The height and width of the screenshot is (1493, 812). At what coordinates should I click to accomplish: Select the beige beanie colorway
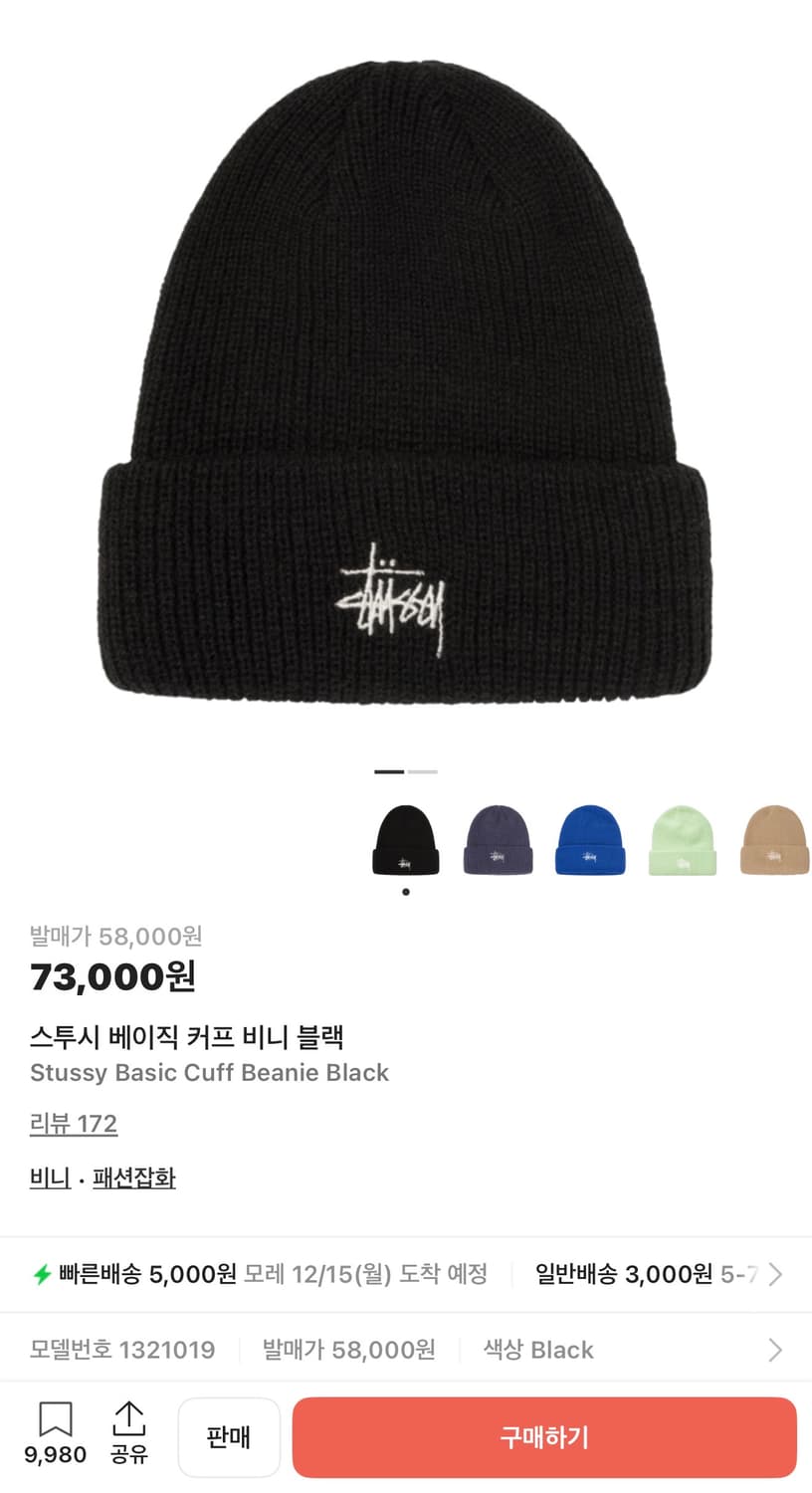coord(773,838)
